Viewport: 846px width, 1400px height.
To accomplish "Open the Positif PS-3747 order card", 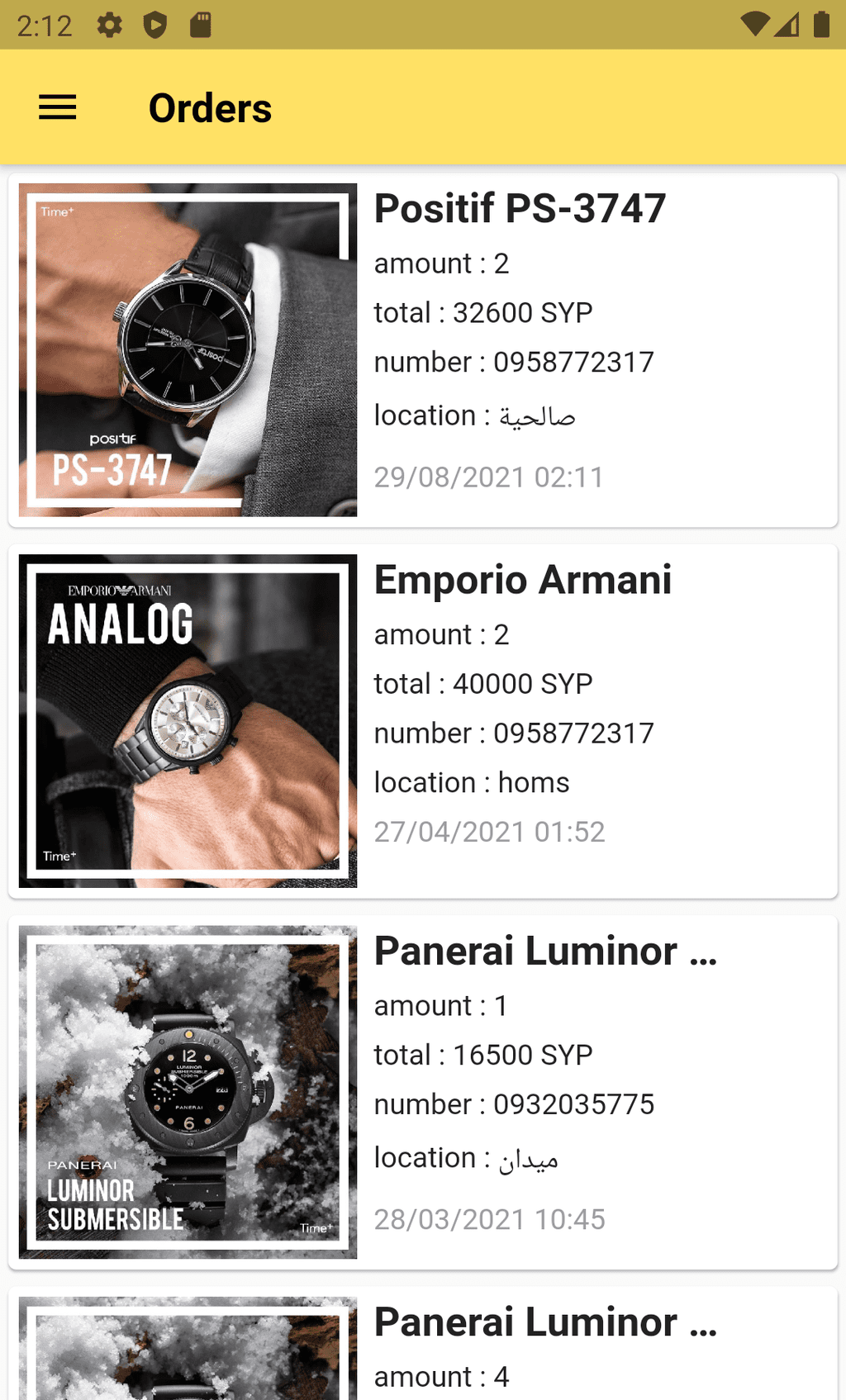I will coord(423,350).
